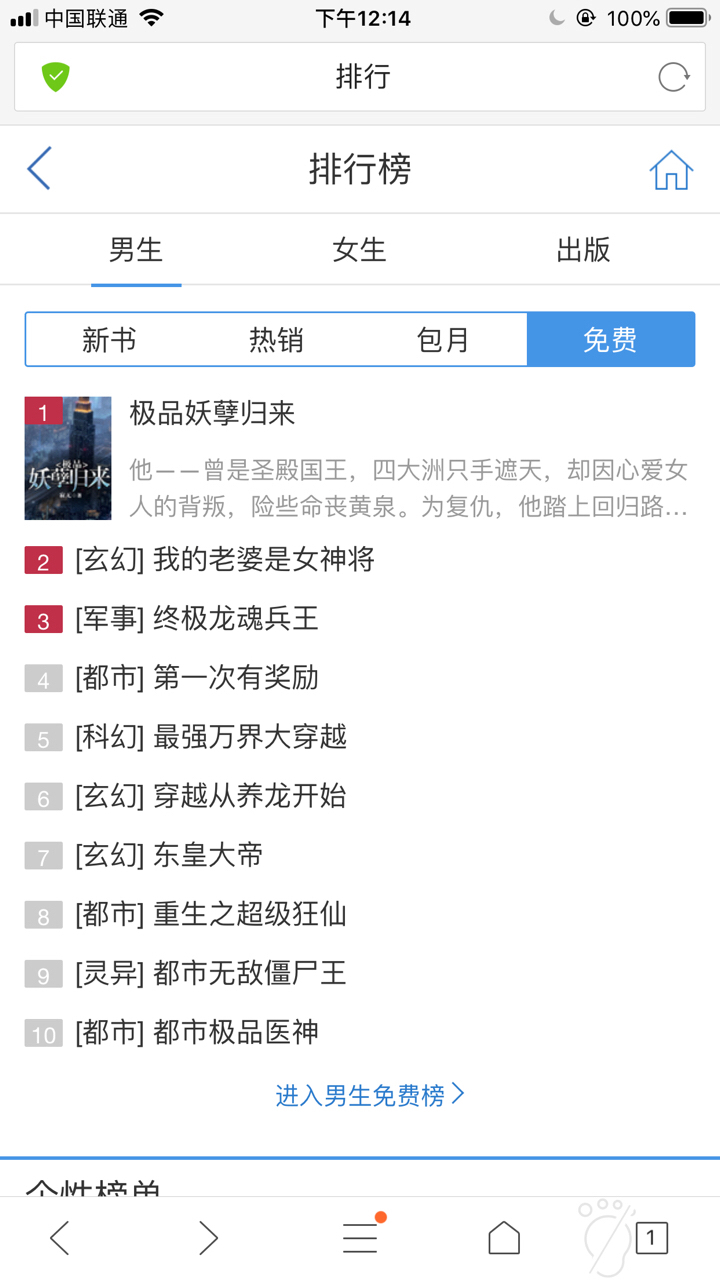The width and height of the screenshot is (720, 1280).
Task: Open 终极龙魂兵王
Action: pos(235,619)
